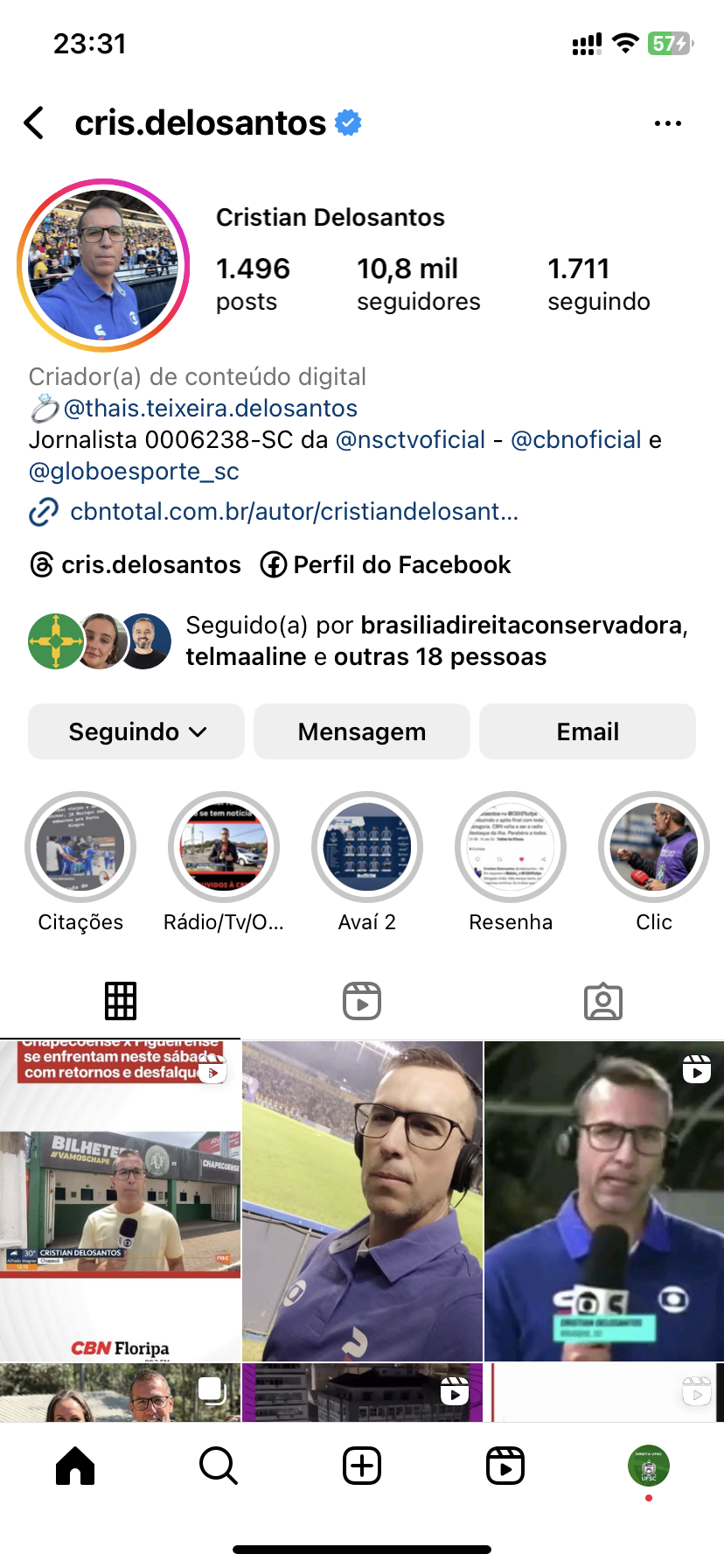The height and width of the screenshot is (1568, 724).
Task: Go back using the top-left arrow
Action: [35, 123]
